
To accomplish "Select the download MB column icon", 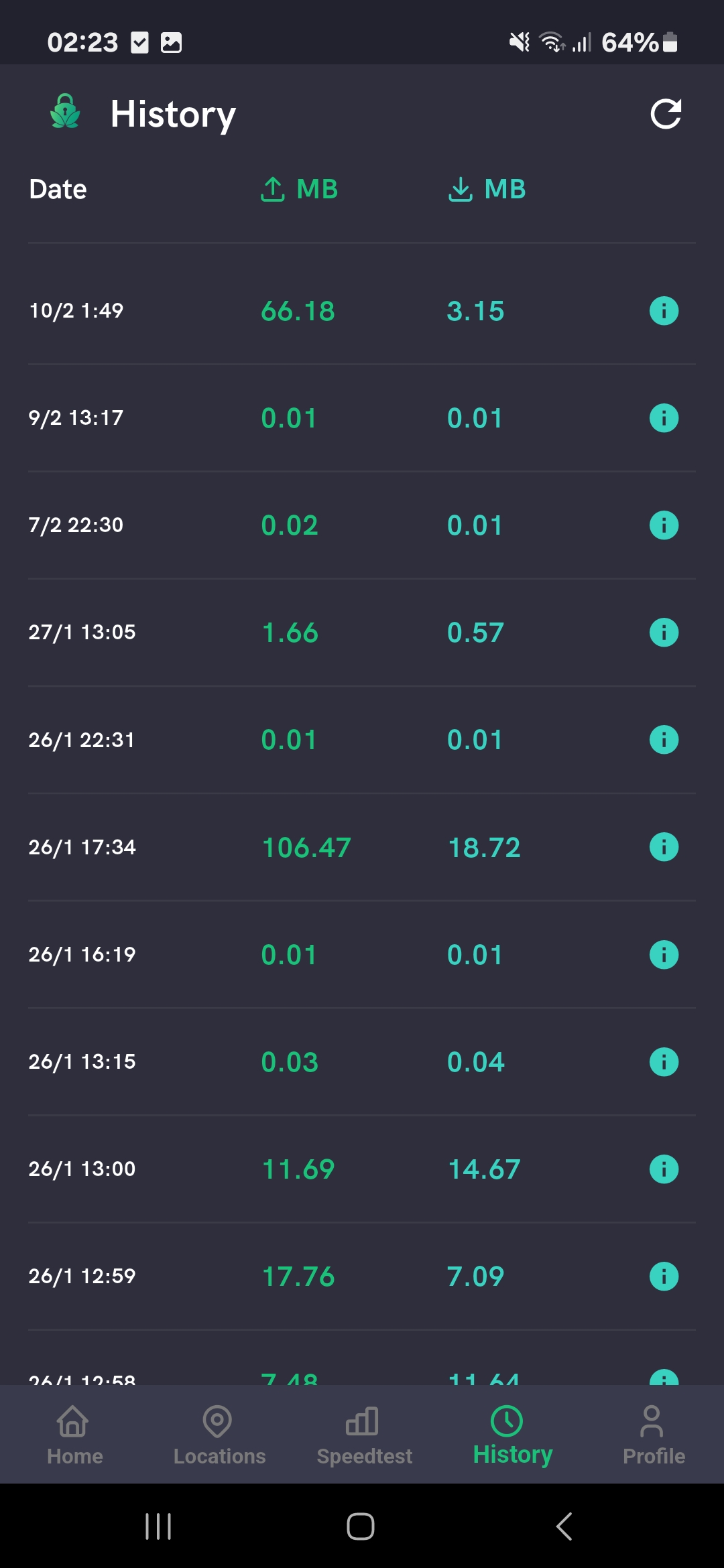I will coord(460,188).
